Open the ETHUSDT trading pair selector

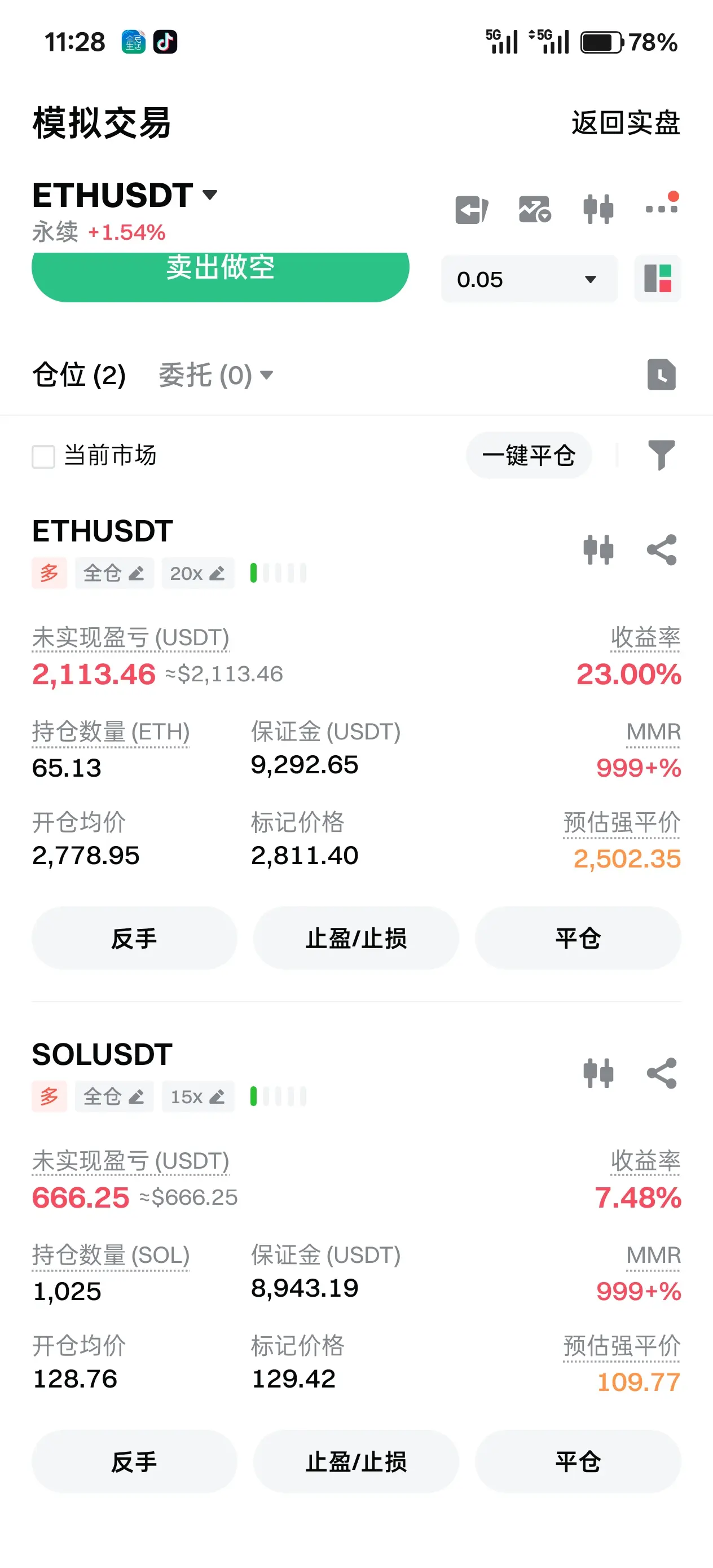[x=124, y=195]
